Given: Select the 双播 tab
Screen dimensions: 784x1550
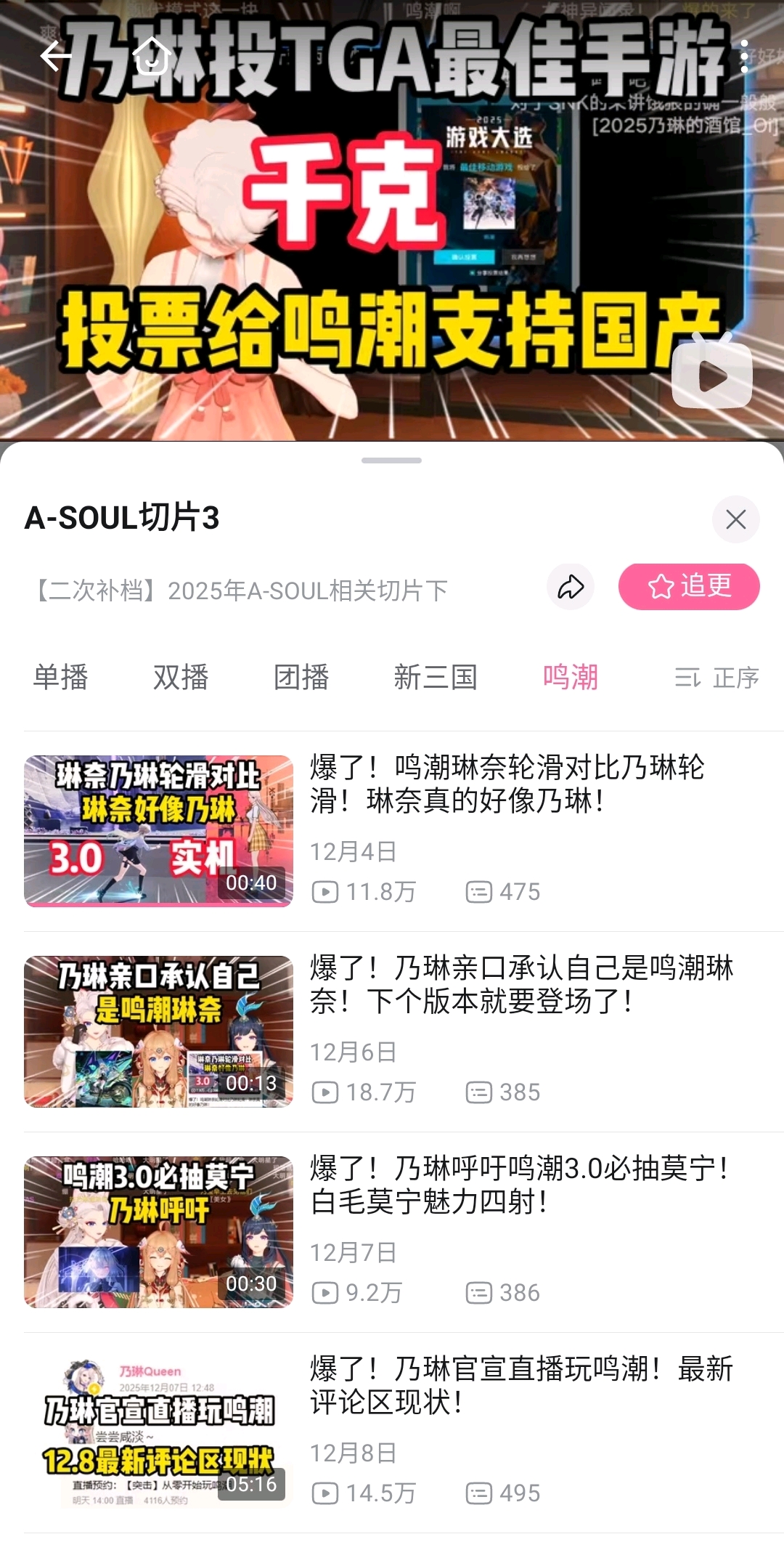Looking at the screenshot, I should pyautogui.click(x=181, y=678).
